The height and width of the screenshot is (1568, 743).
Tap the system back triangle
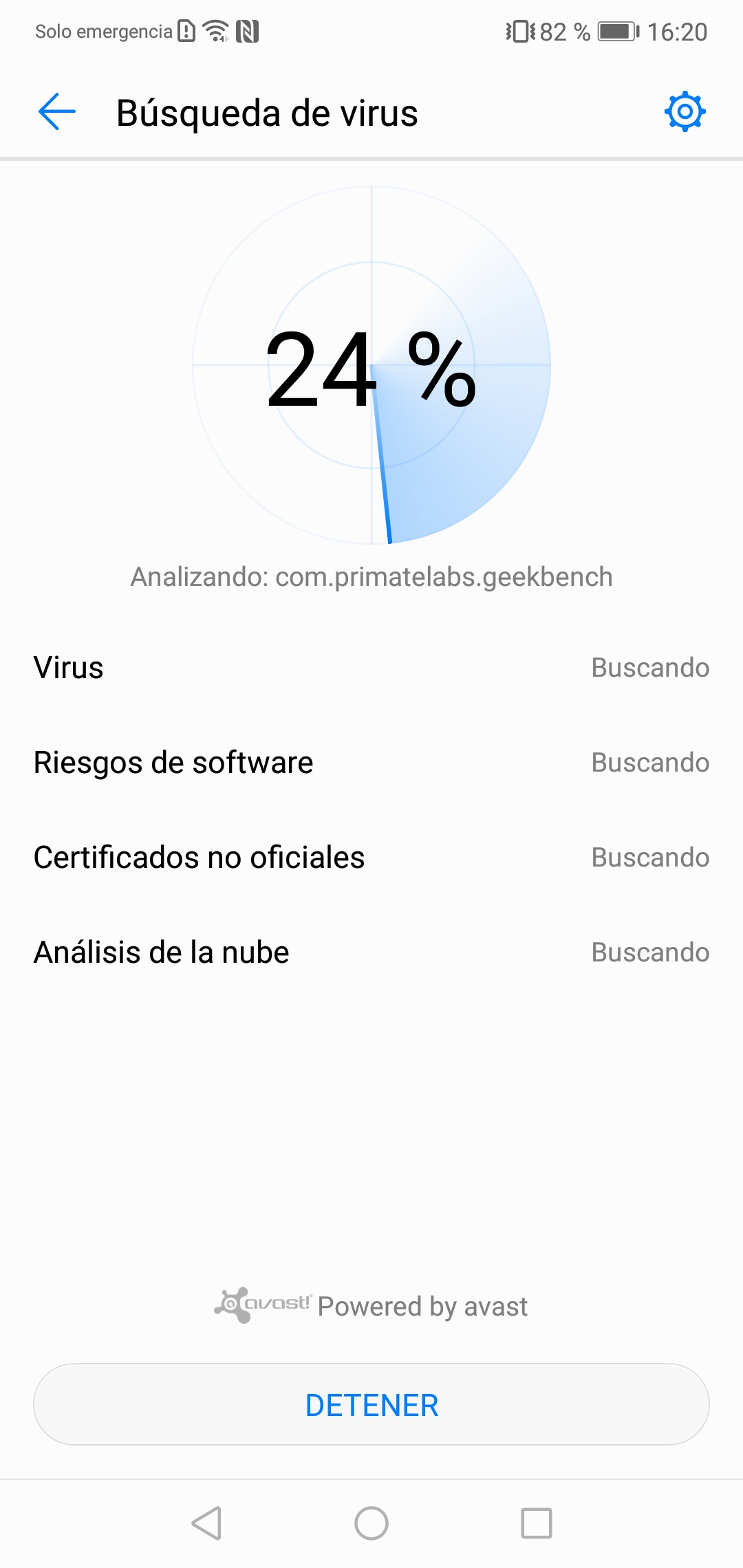[x=206, y=1523]
